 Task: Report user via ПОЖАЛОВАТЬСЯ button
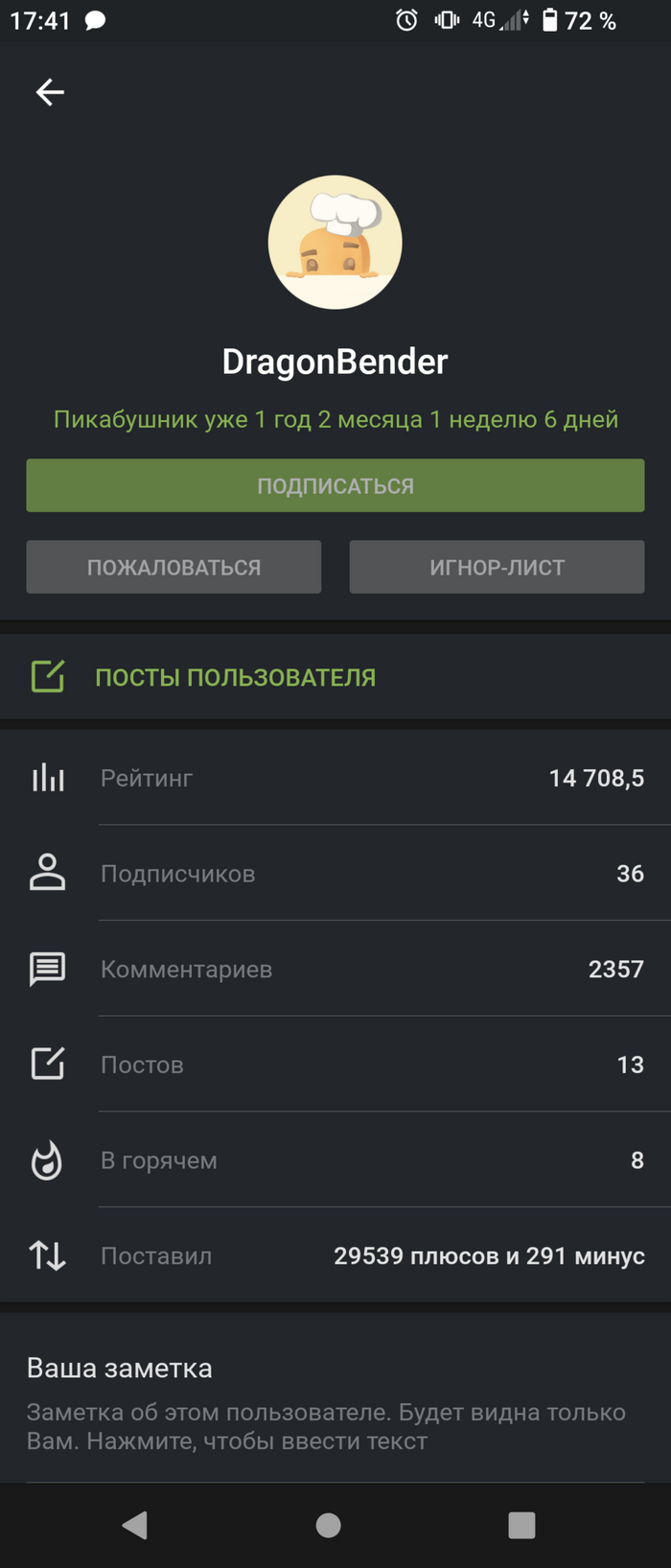point(174,567)
